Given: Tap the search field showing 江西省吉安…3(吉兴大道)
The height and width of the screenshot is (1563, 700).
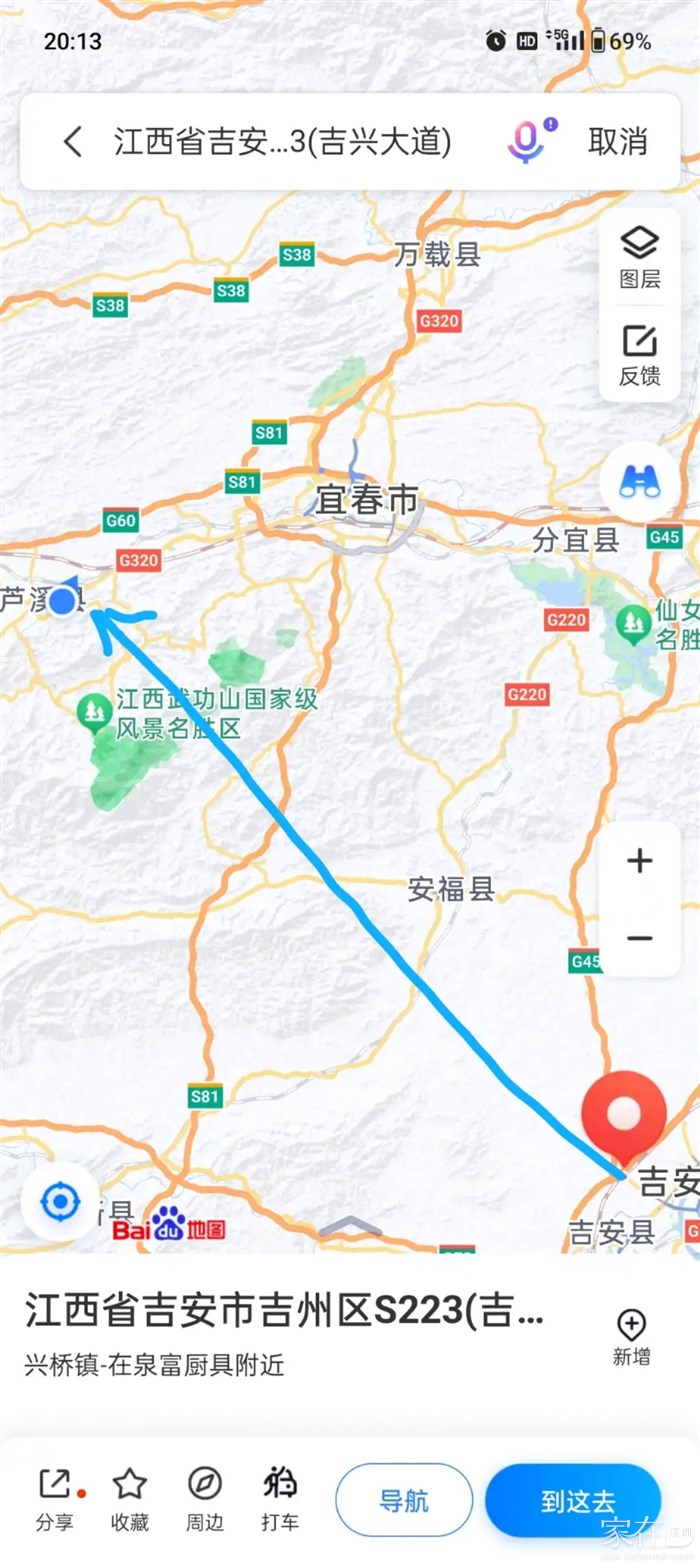Looking at the screenshot, I should (283, 142).
